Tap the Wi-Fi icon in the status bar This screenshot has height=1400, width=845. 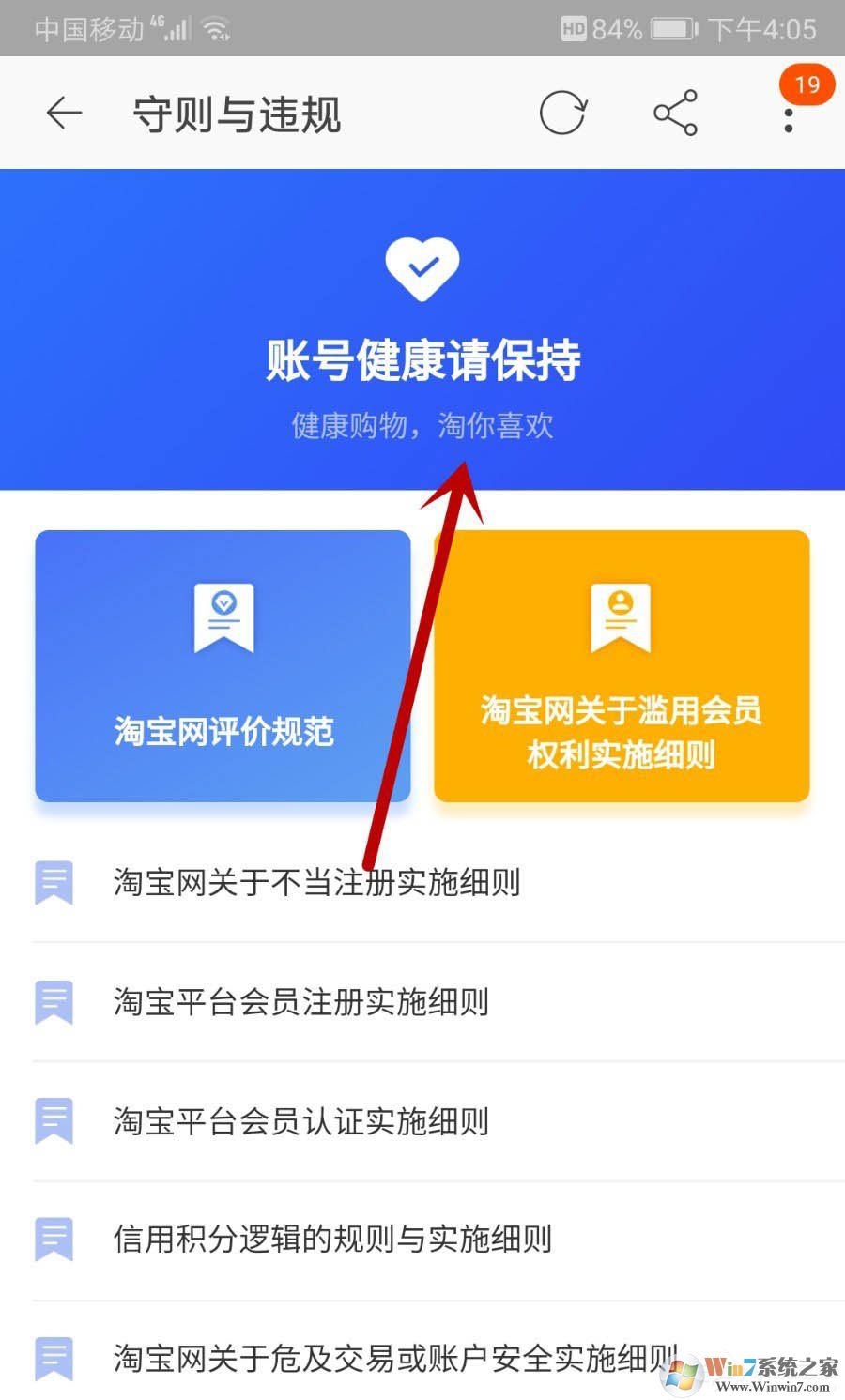pos(218,28)
